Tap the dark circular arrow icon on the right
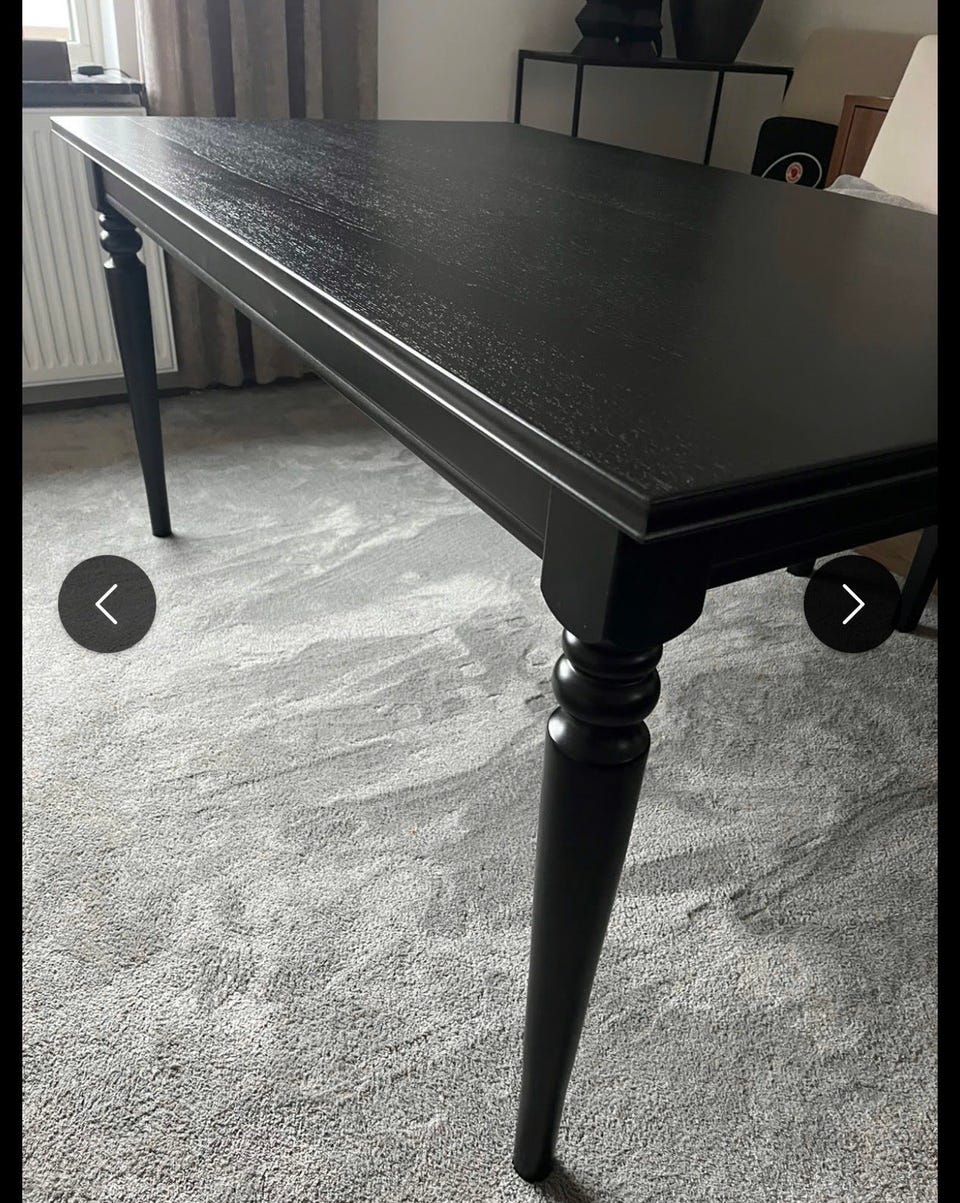 coord(852,604)
